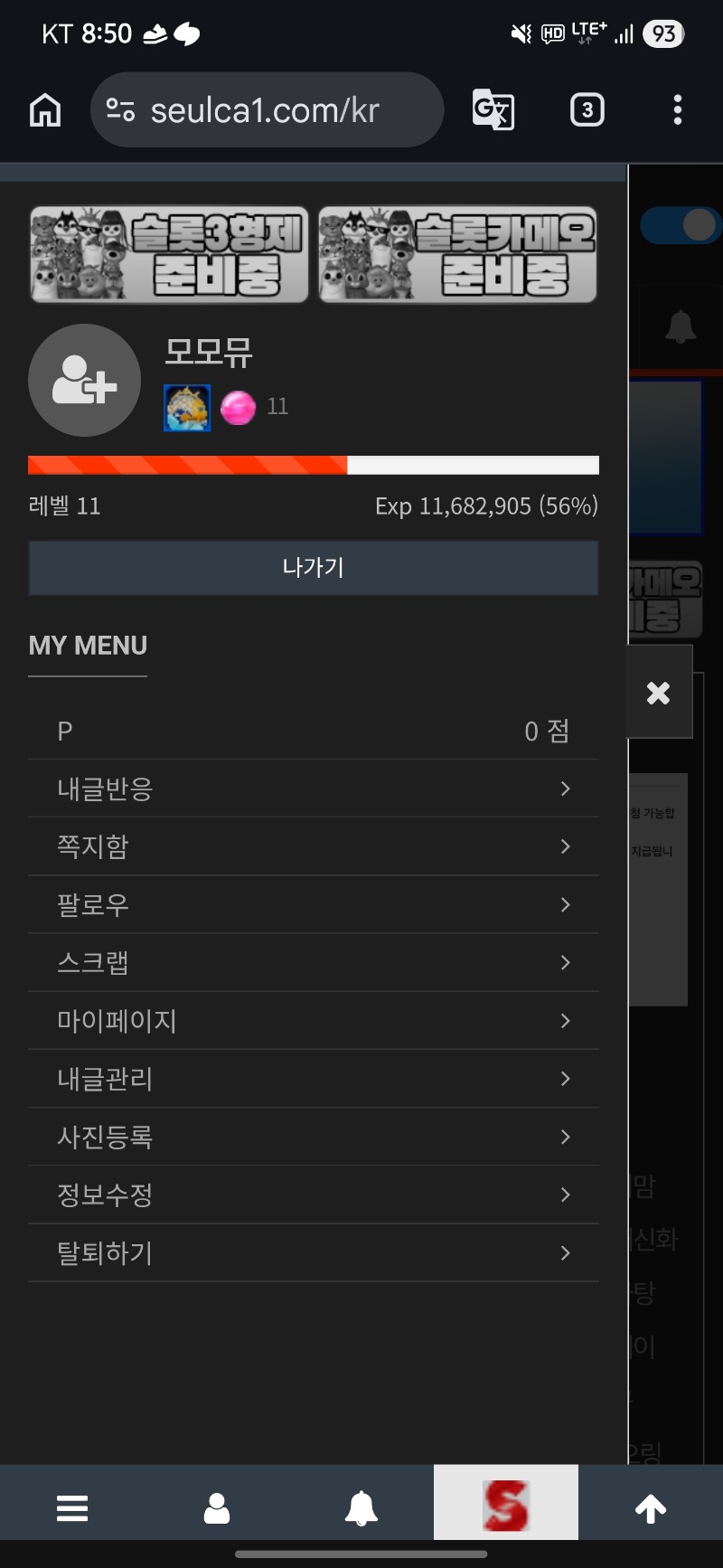Open browser overflow menu
Viewport: 723px width, 1568px height.
(678, 110)
